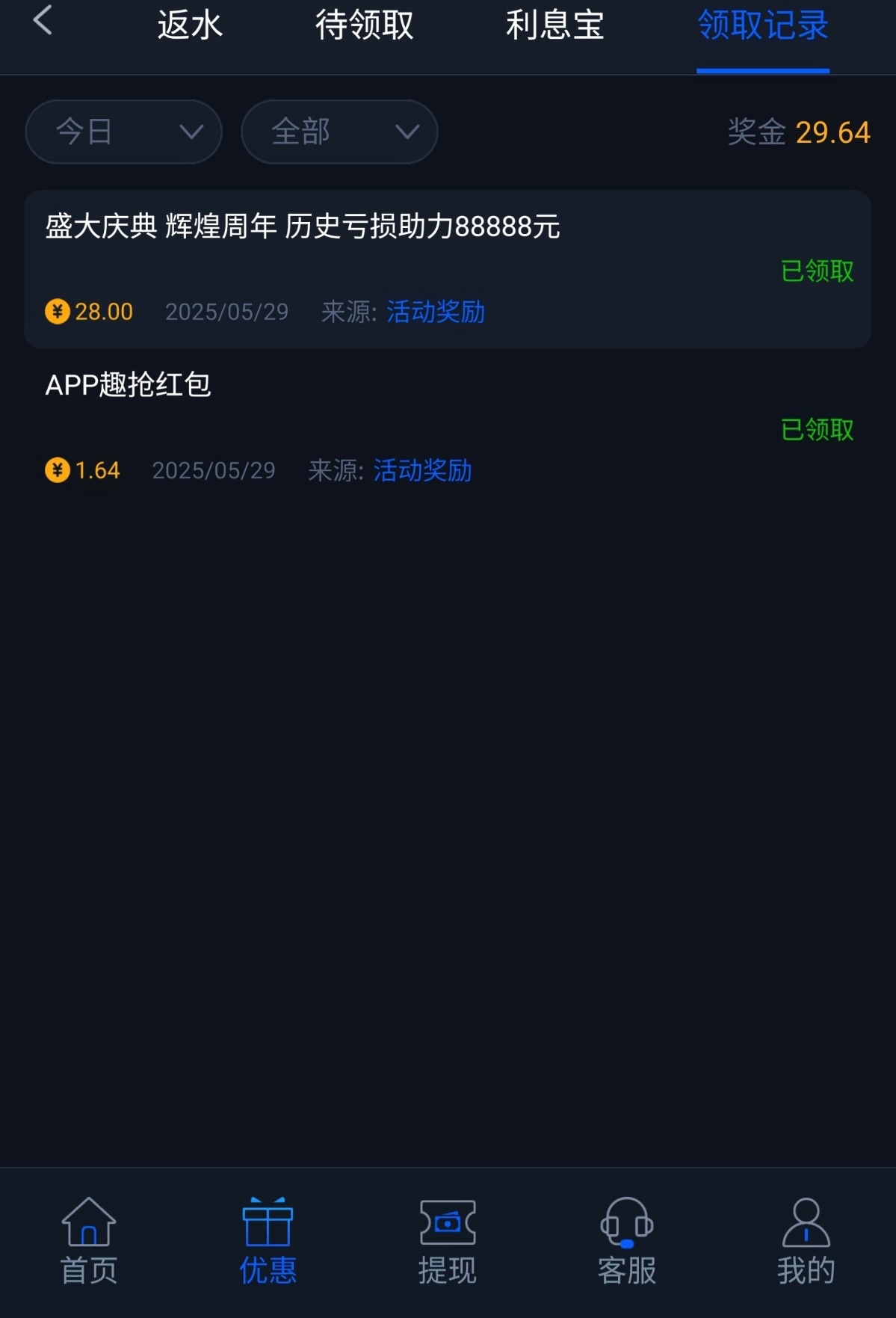Switch to the 提现 section
Viewport: 896px width, 1318px height.
click(448, 1240)
